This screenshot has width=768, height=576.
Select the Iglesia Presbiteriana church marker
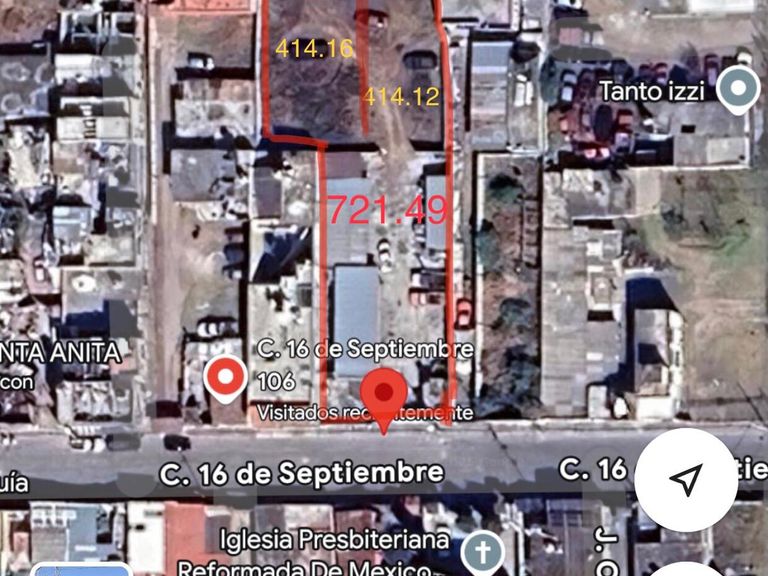coord(482,552)
